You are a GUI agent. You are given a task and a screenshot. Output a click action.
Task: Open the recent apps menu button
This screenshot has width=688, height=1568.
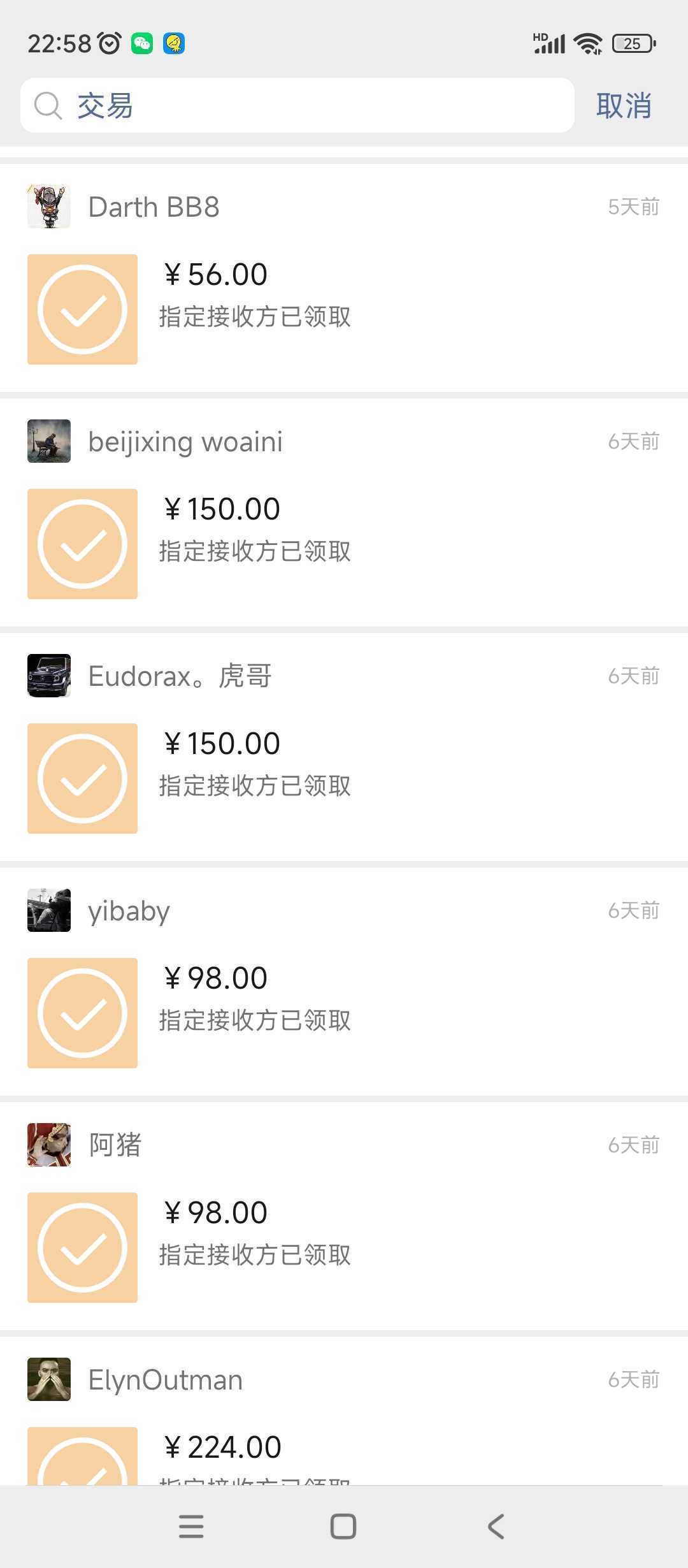point(190,1525)
